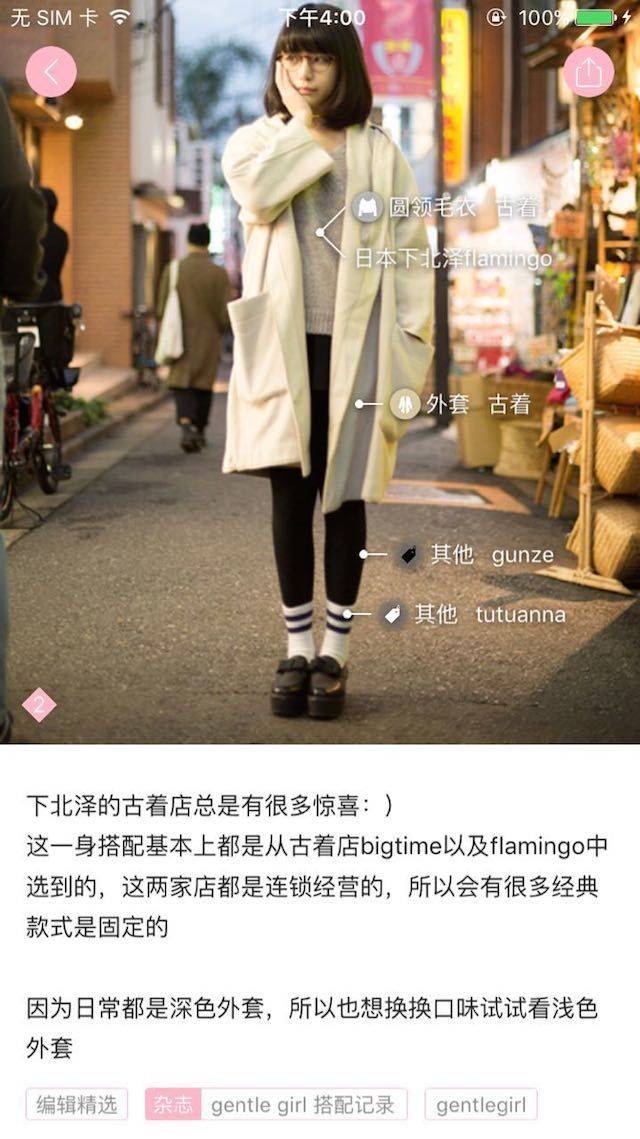The height and width of the screenshot is (1139, 640).
Task: Tap the pink diamond badge numbered 2
Action: point(39,705)
